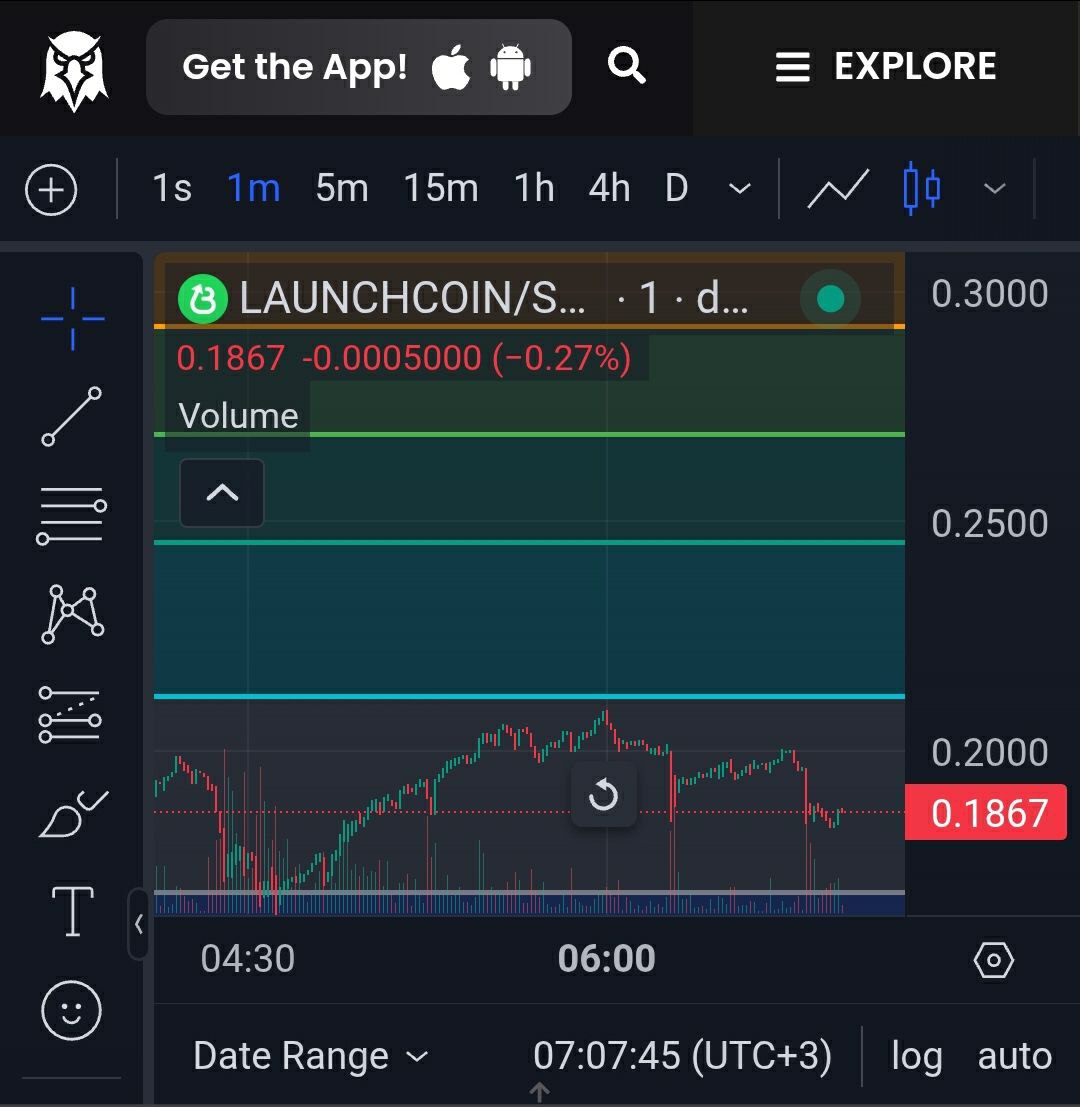Open the EXPLORE menu
Screen dimensions: 1080x1107
886,67
